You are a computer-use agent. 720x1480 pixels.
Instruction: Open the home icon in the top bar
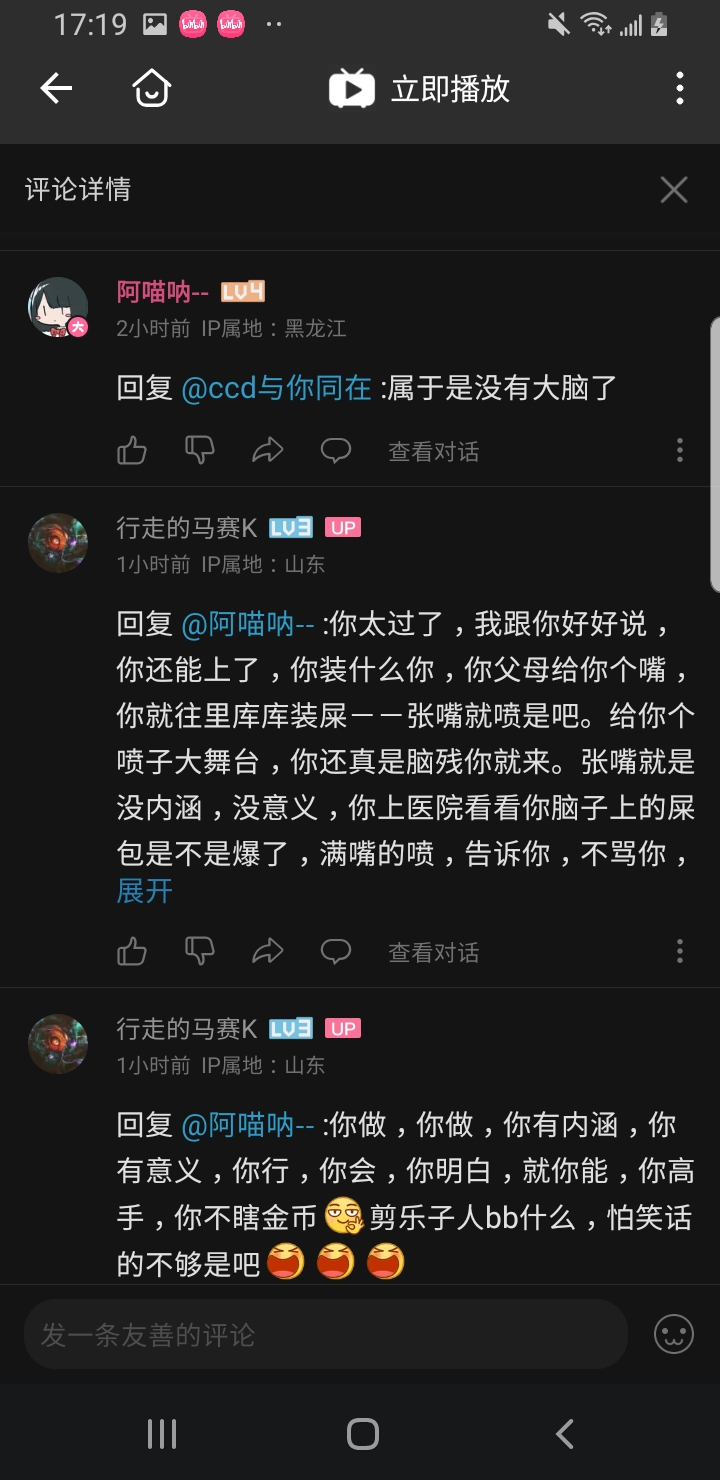point(152,89)
